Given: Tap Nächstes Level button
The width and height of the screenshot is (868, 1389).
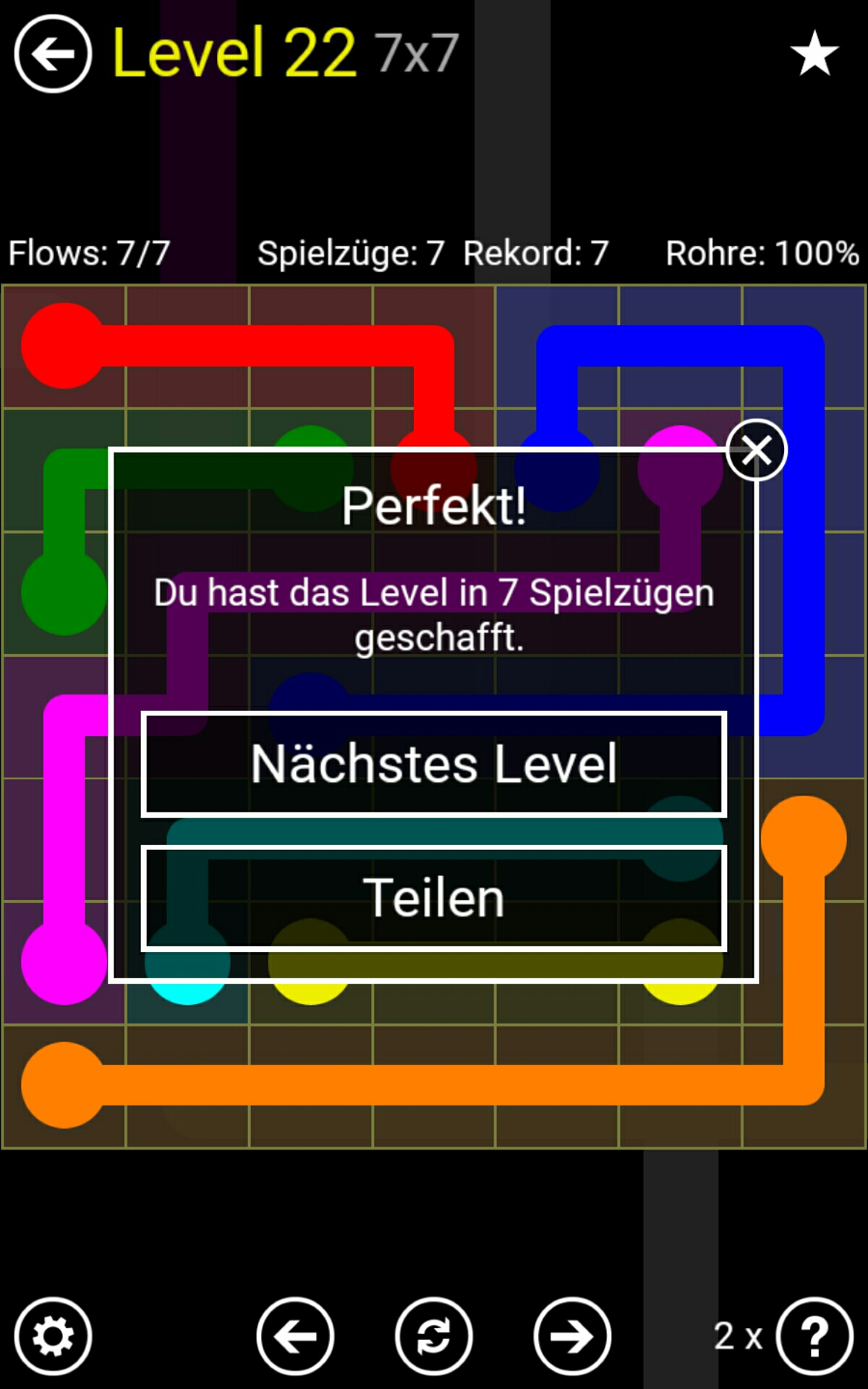Looking at the screenshot, I should 434,765.
